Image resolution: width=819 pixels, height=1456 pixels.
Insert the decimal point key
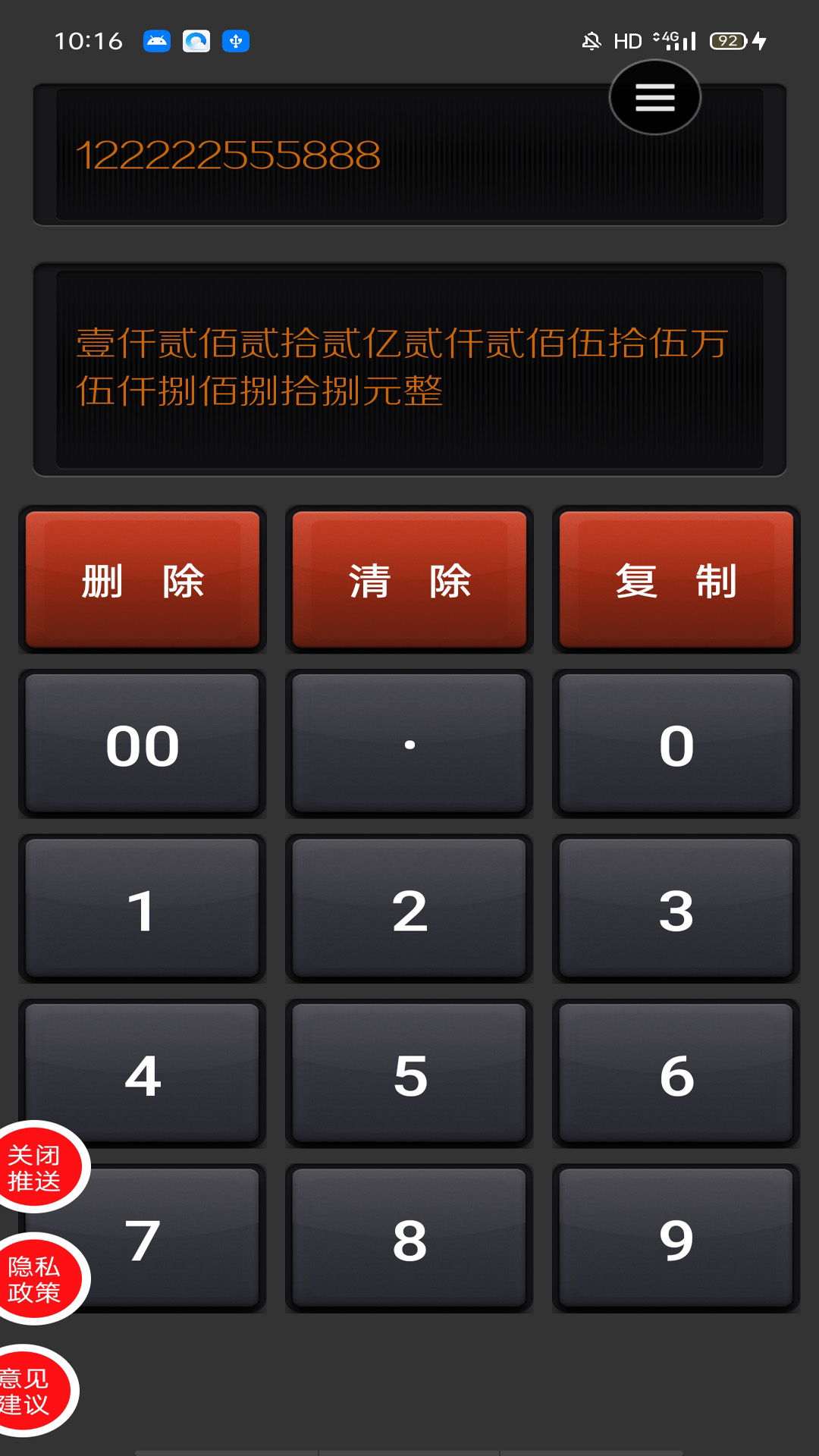coord(409,745)
